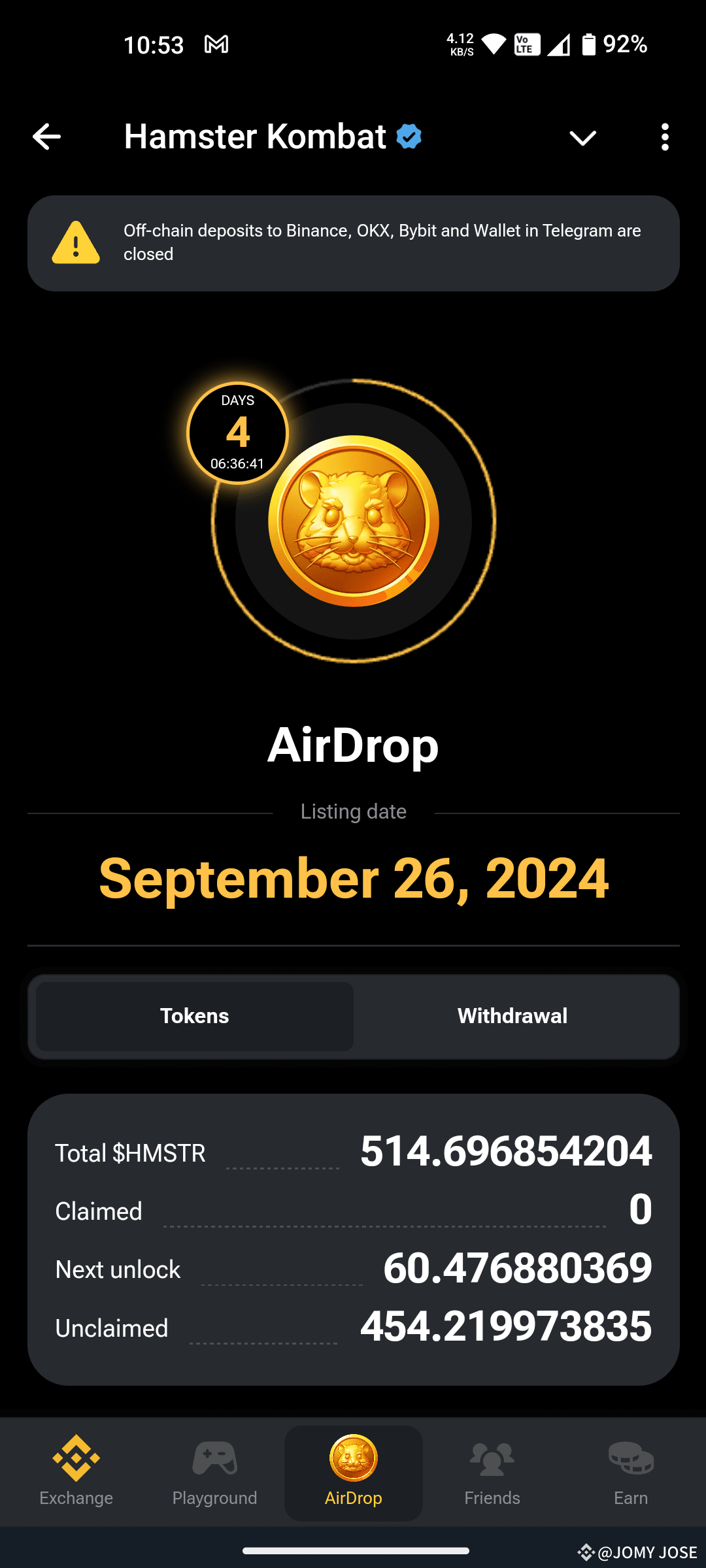
Task: Open the three-dot overflow menu
Action: 665,137
